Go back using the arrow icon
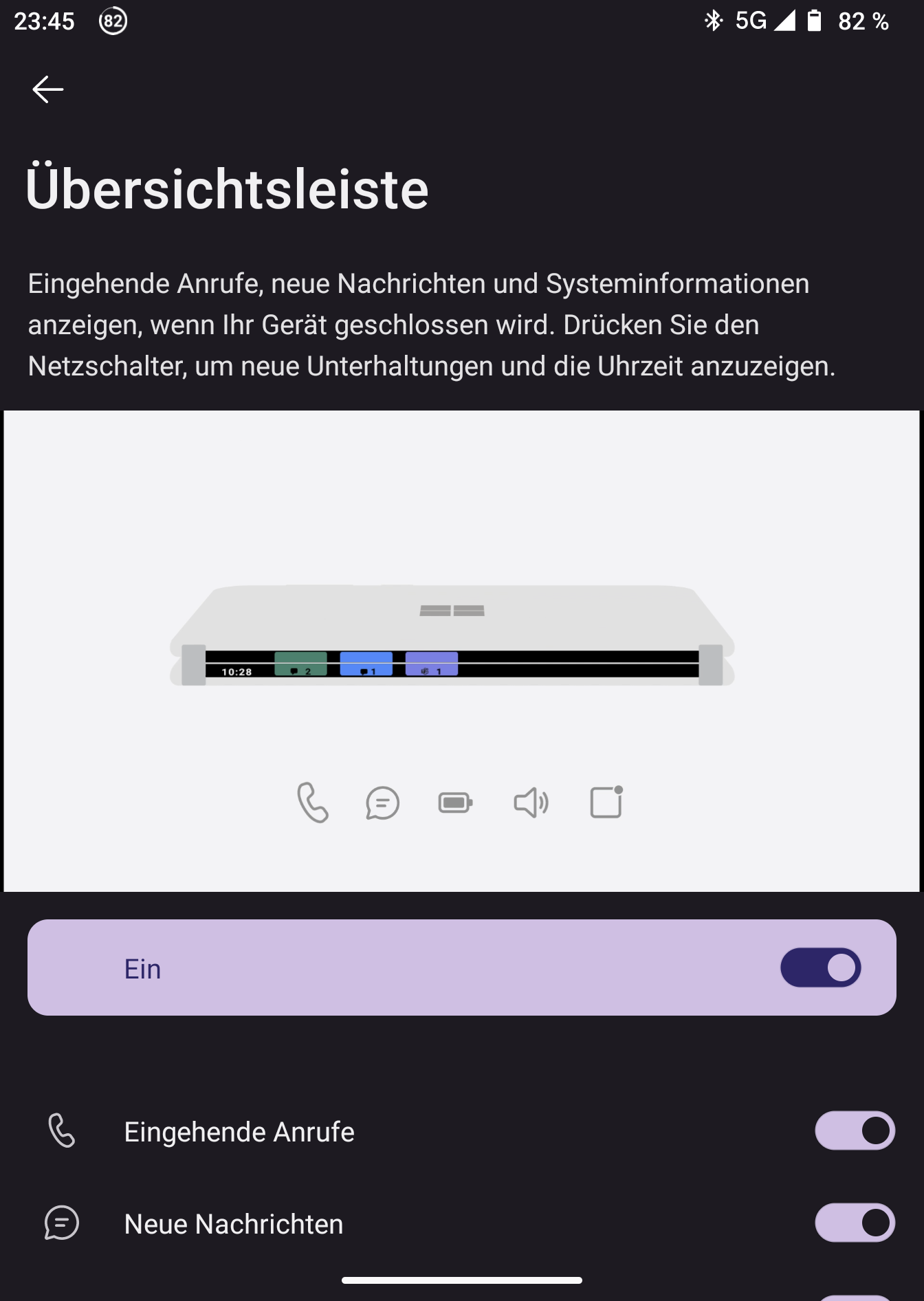 (47, 89)
